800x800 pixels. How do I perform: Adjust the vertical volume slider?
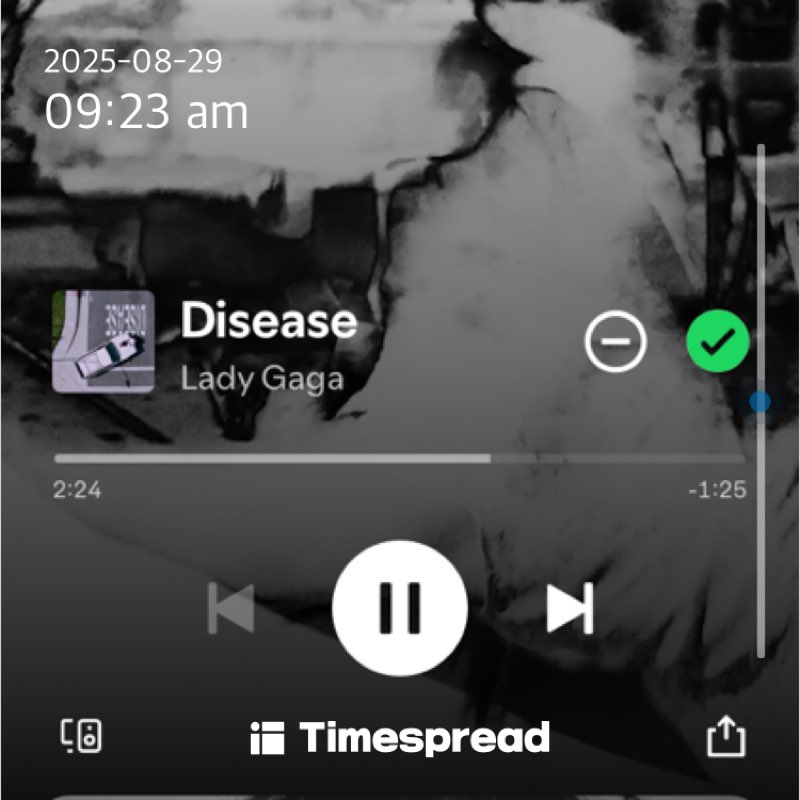point(760,402)
